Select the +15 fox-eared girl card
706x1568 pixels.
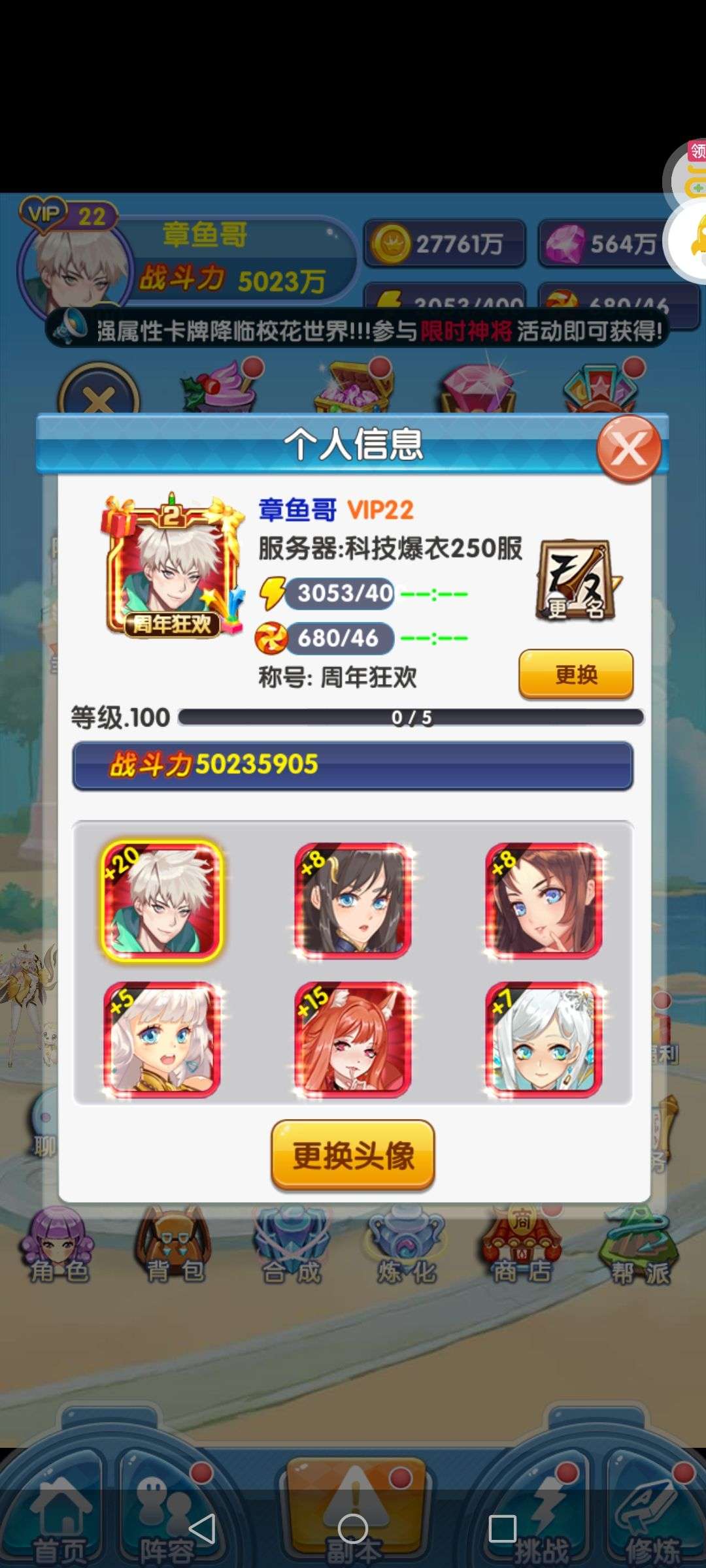tap(353, 1040)
